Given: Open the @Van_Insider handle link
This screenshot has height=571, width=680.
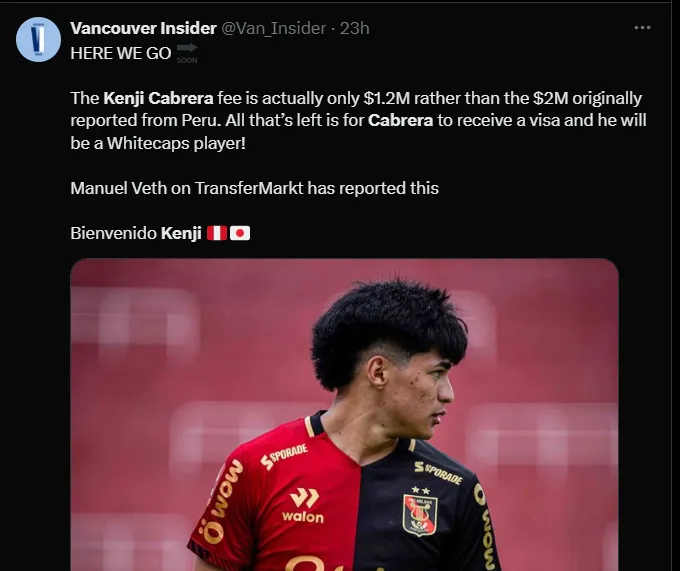Looking at the screenshot, I should pyautogui.click(x=266, y=28).
